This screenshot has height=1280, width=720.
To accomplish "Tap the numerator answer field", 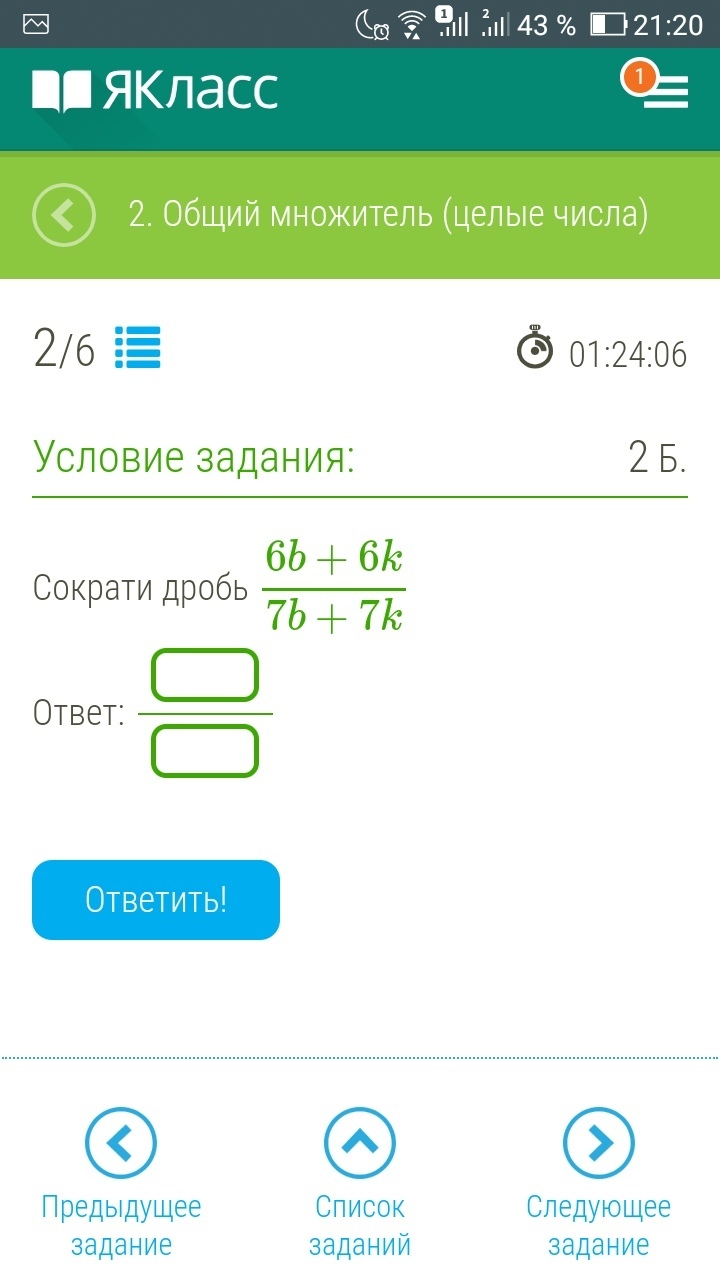I will point(205,675).
